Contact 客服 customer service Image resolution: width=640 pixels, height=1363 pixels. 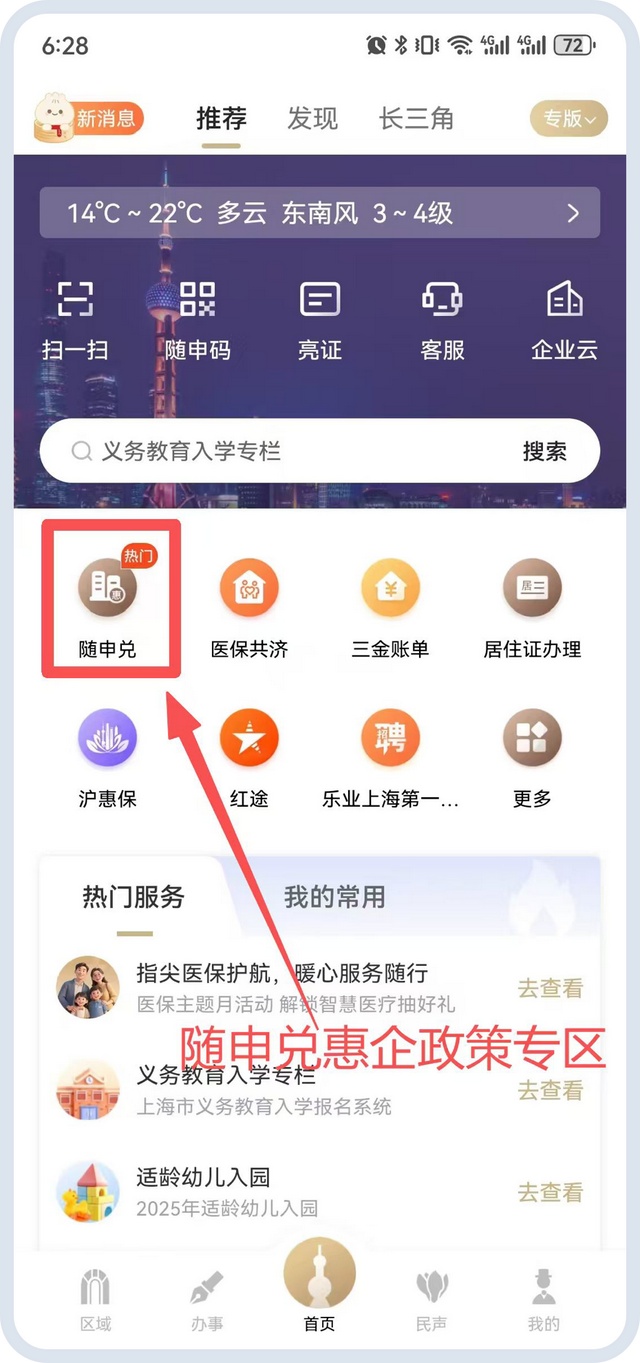pyautogui.click(x=442, y=320)
